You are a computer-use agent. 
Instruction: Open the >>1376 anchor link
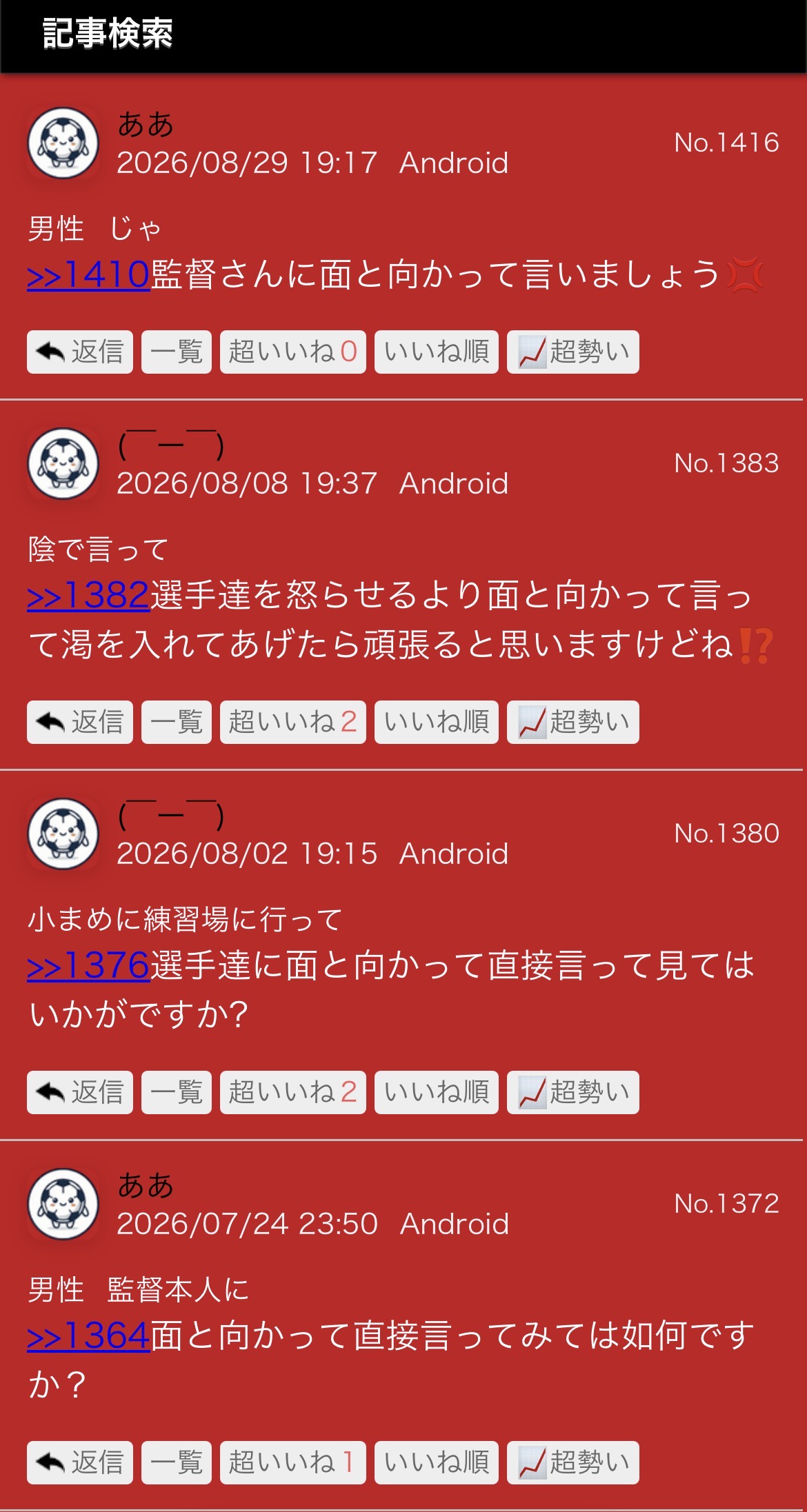[x=88, y=965]
